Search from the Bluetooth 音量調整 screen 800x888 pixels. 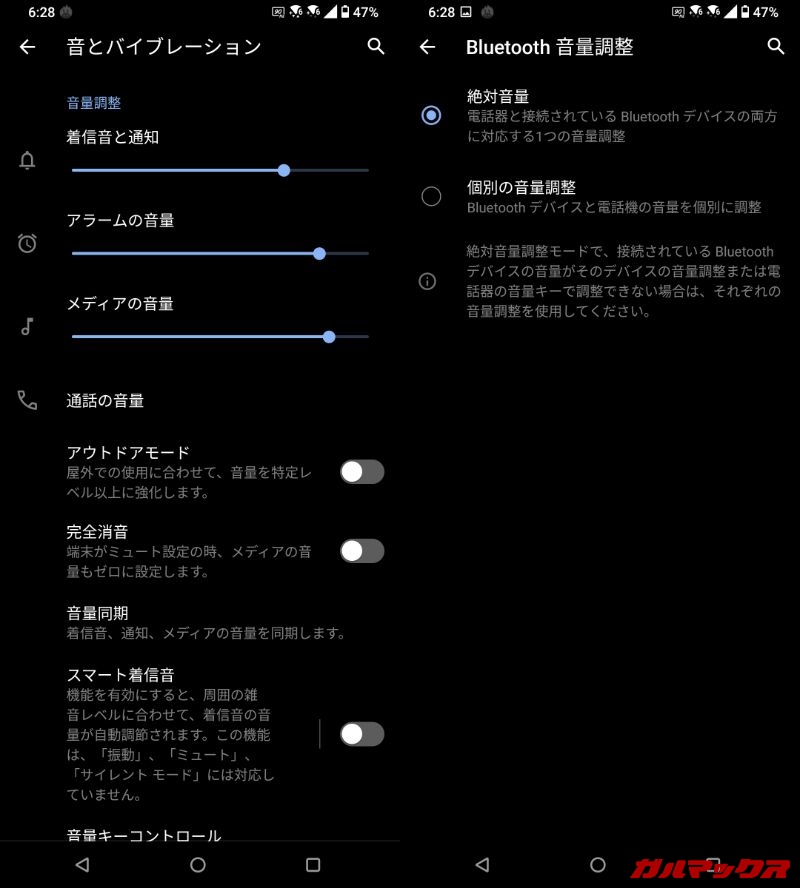776,46
